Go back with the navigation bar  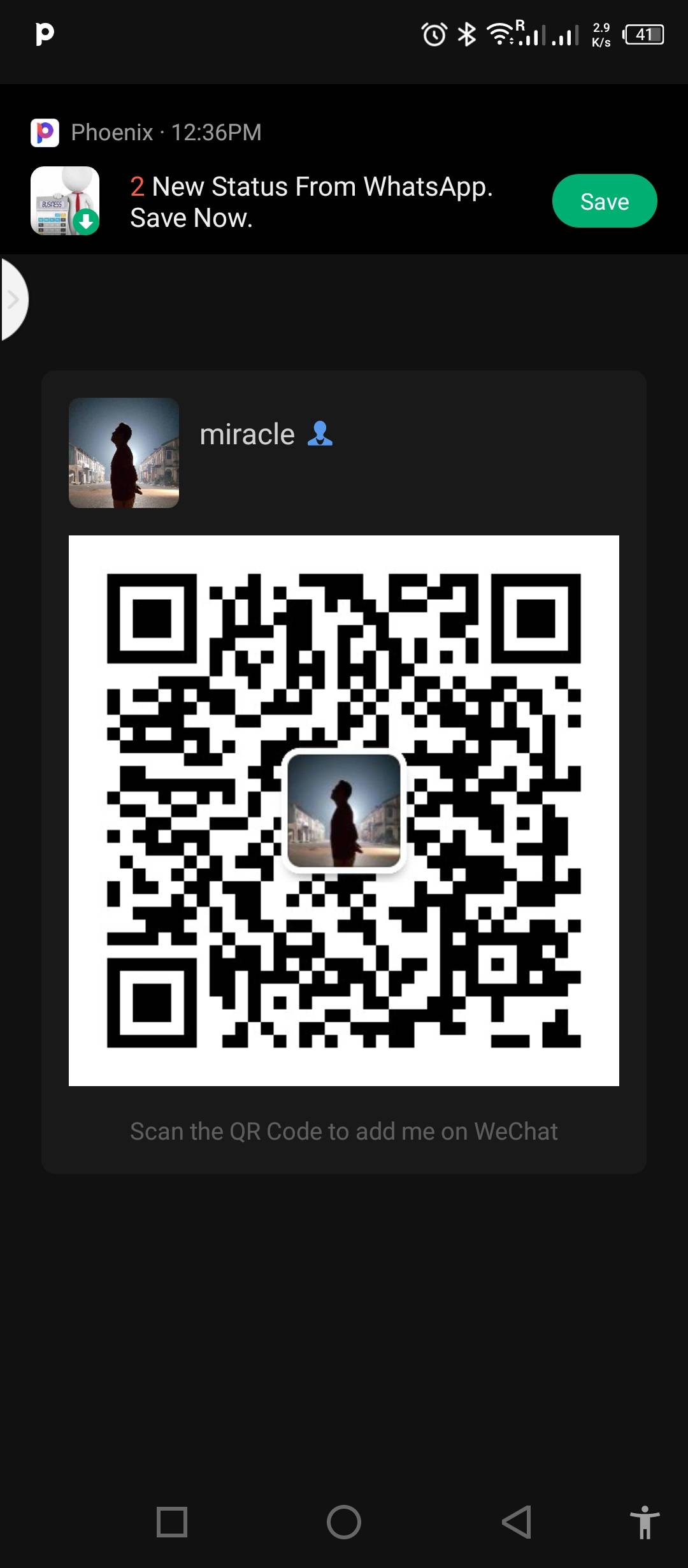(517, 1523)
